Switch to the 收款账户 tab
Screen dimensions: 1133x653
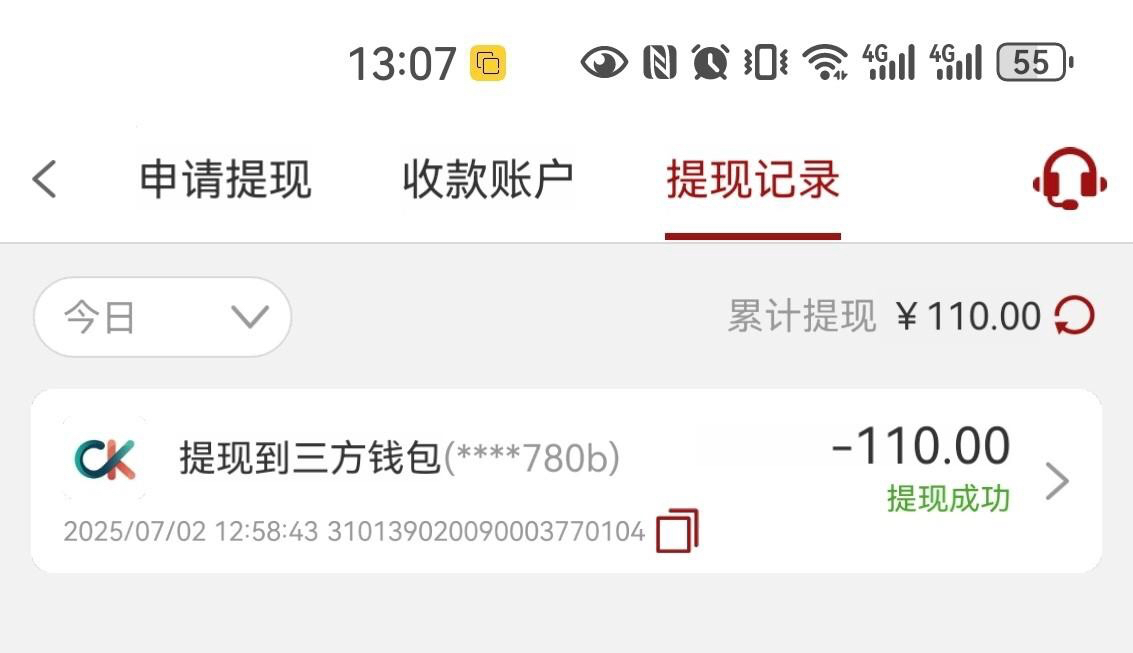coord(488,181)
